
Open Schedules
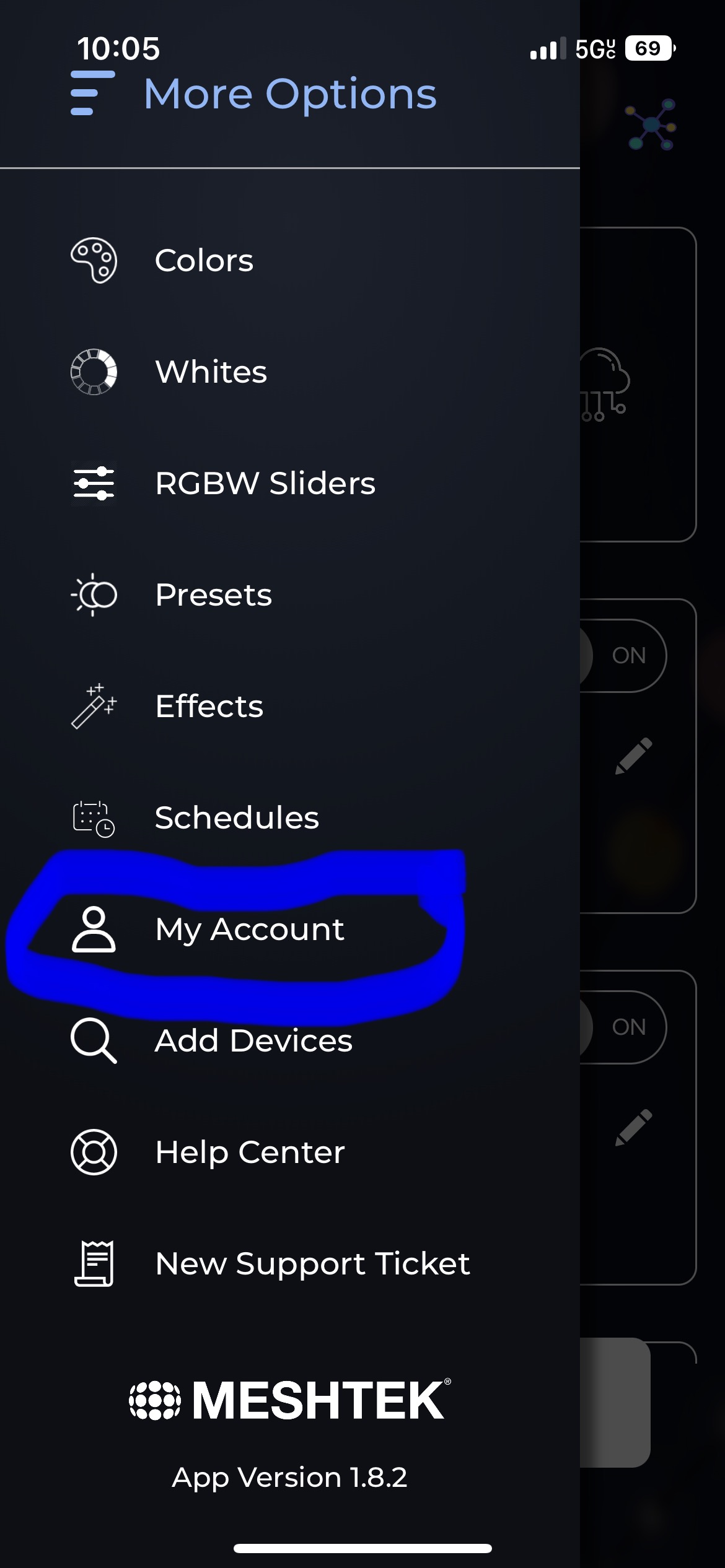point(236,818)
